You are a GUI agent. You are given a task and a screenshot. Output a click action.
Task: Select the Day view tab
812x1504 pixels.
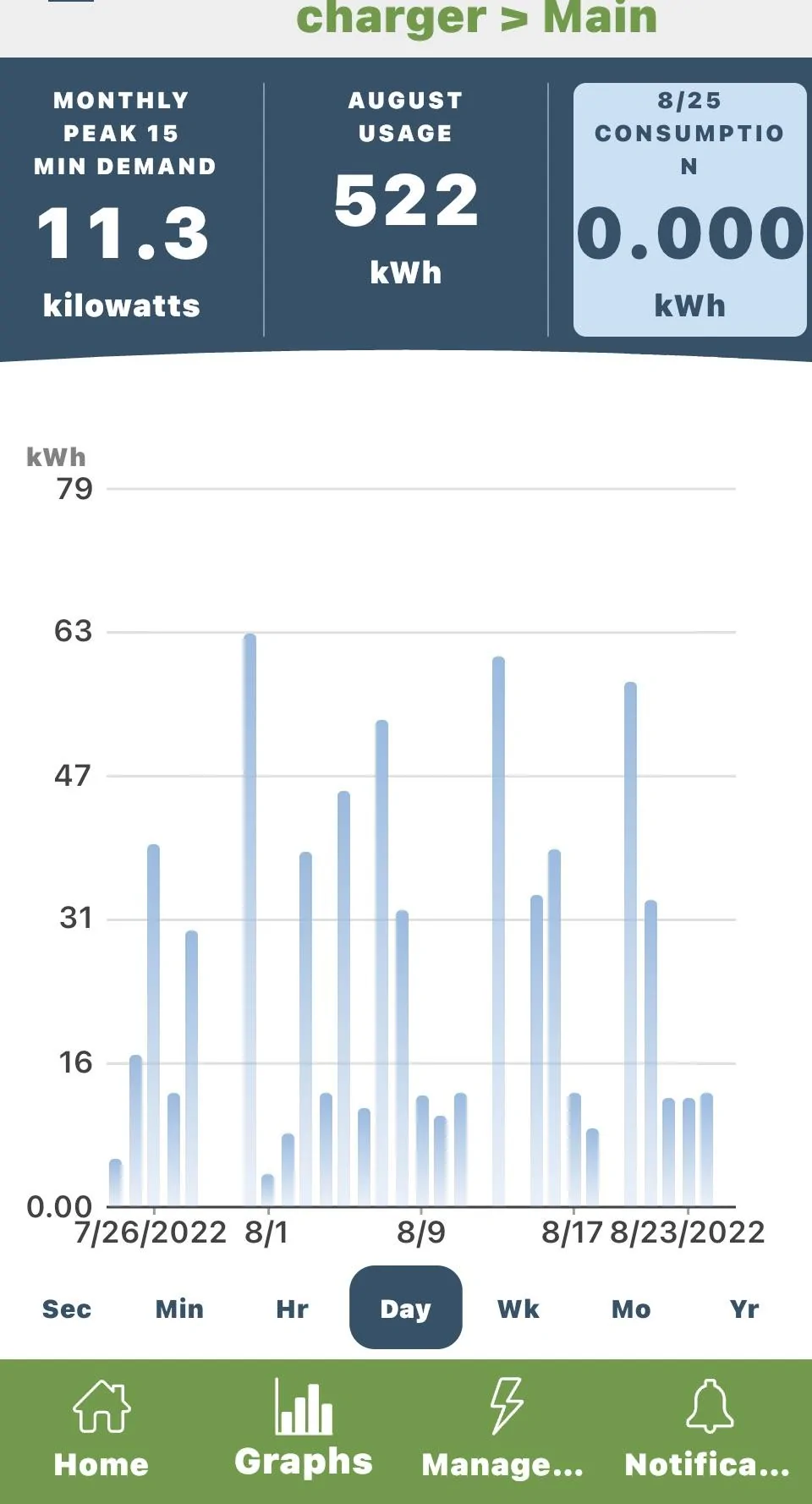click(x=405, y=1308)
